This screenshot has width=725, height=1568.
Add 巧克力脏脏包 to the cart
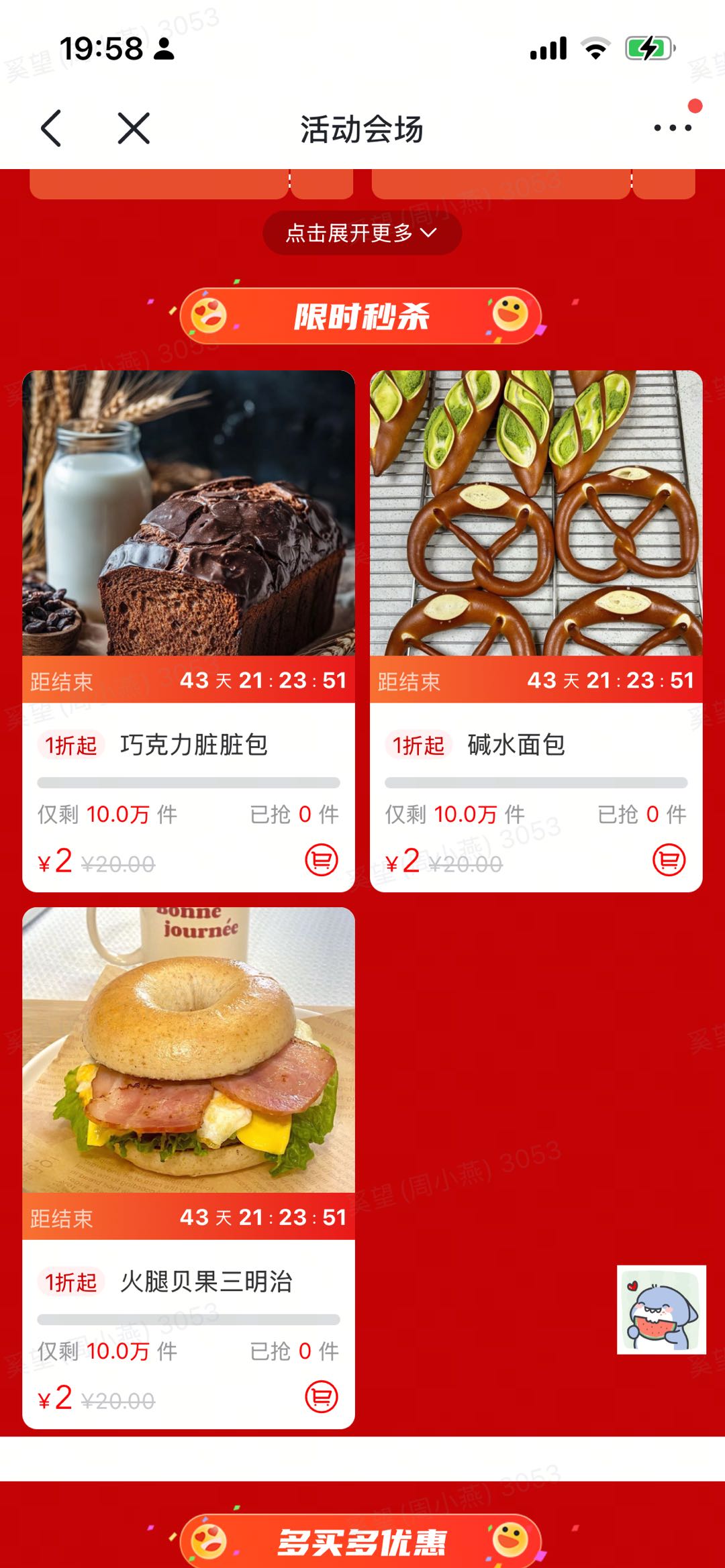point(322,860)
